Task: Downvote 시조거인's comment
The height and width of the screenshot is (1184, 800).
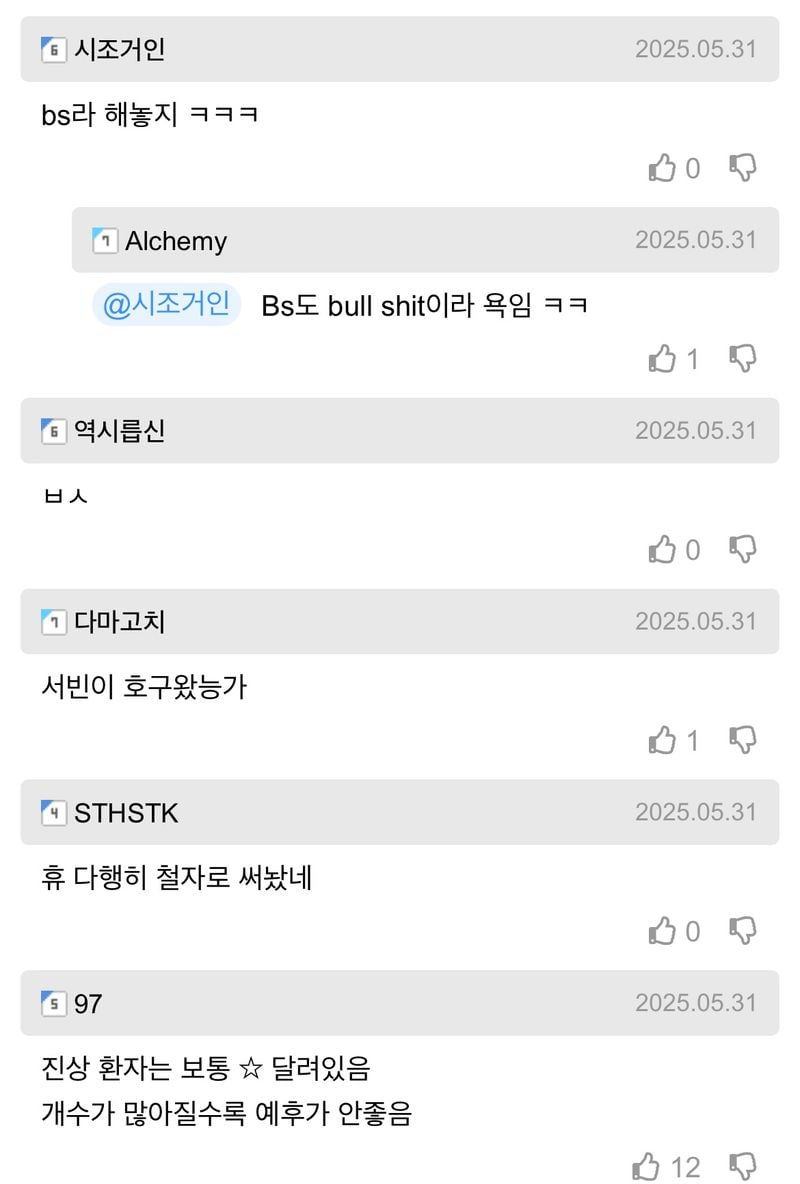Action: coord(742,168)
